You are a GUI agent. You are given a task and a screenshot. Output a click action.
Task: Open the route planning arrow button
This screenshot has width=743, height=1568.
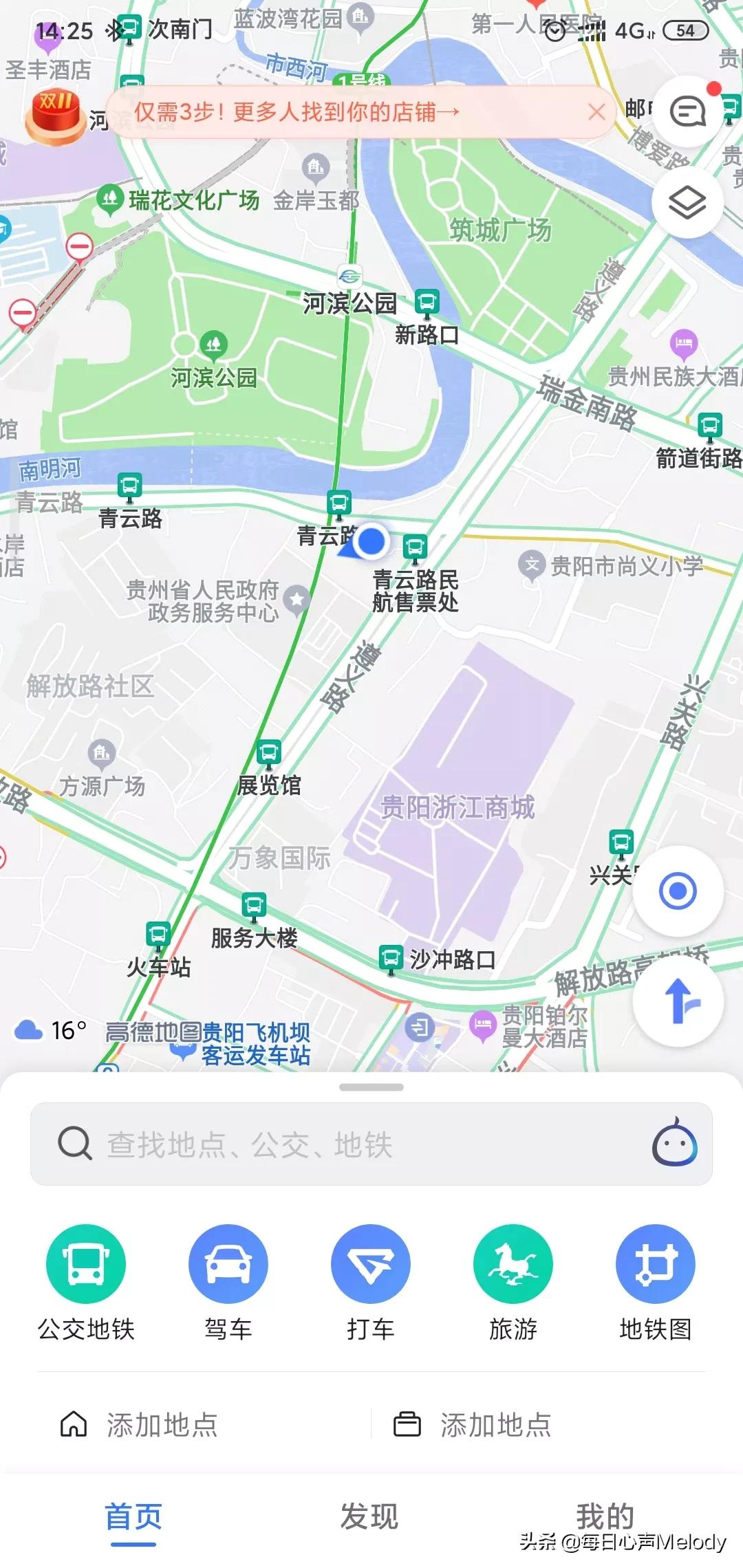point(678,1001)
